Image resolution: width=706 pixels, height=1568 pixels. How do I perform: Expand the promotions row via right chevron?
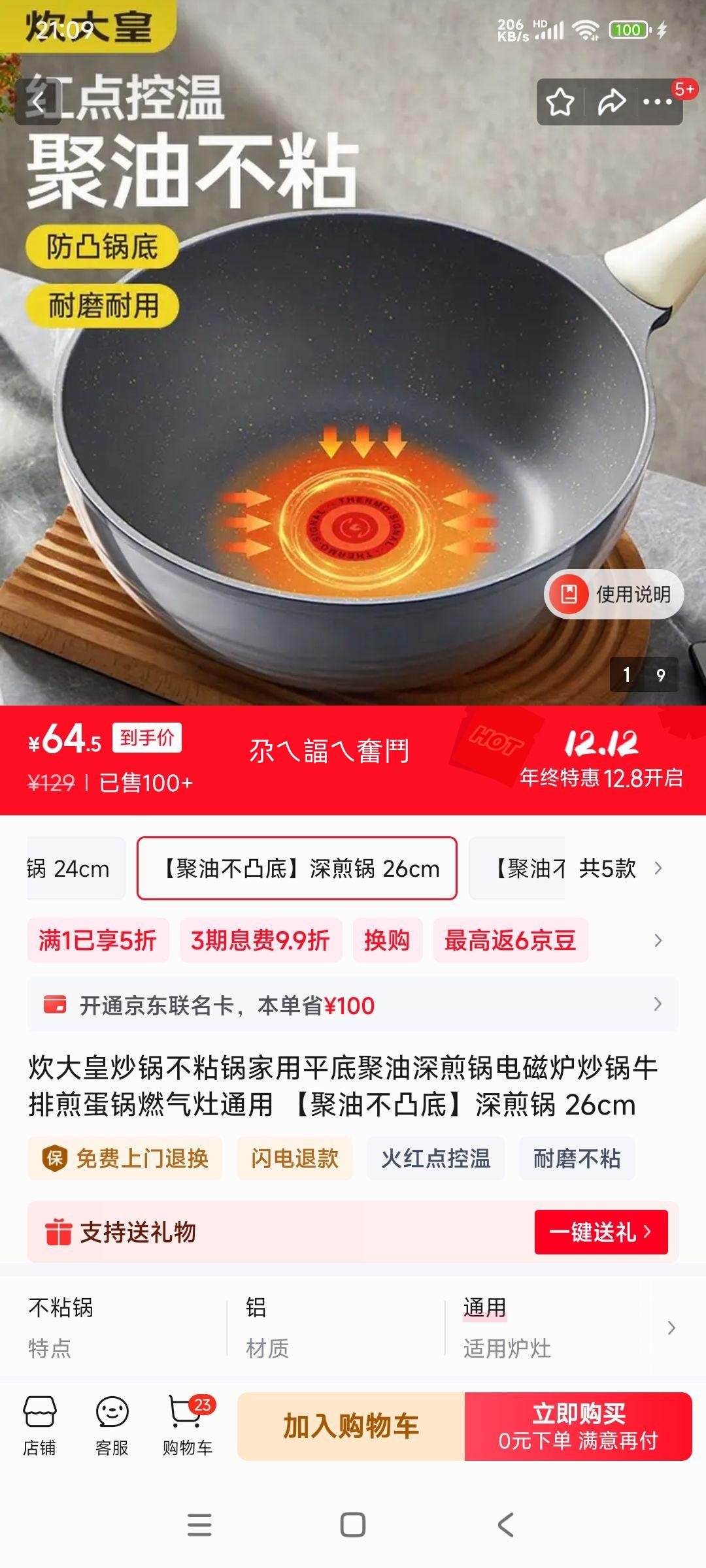(660, 939)
